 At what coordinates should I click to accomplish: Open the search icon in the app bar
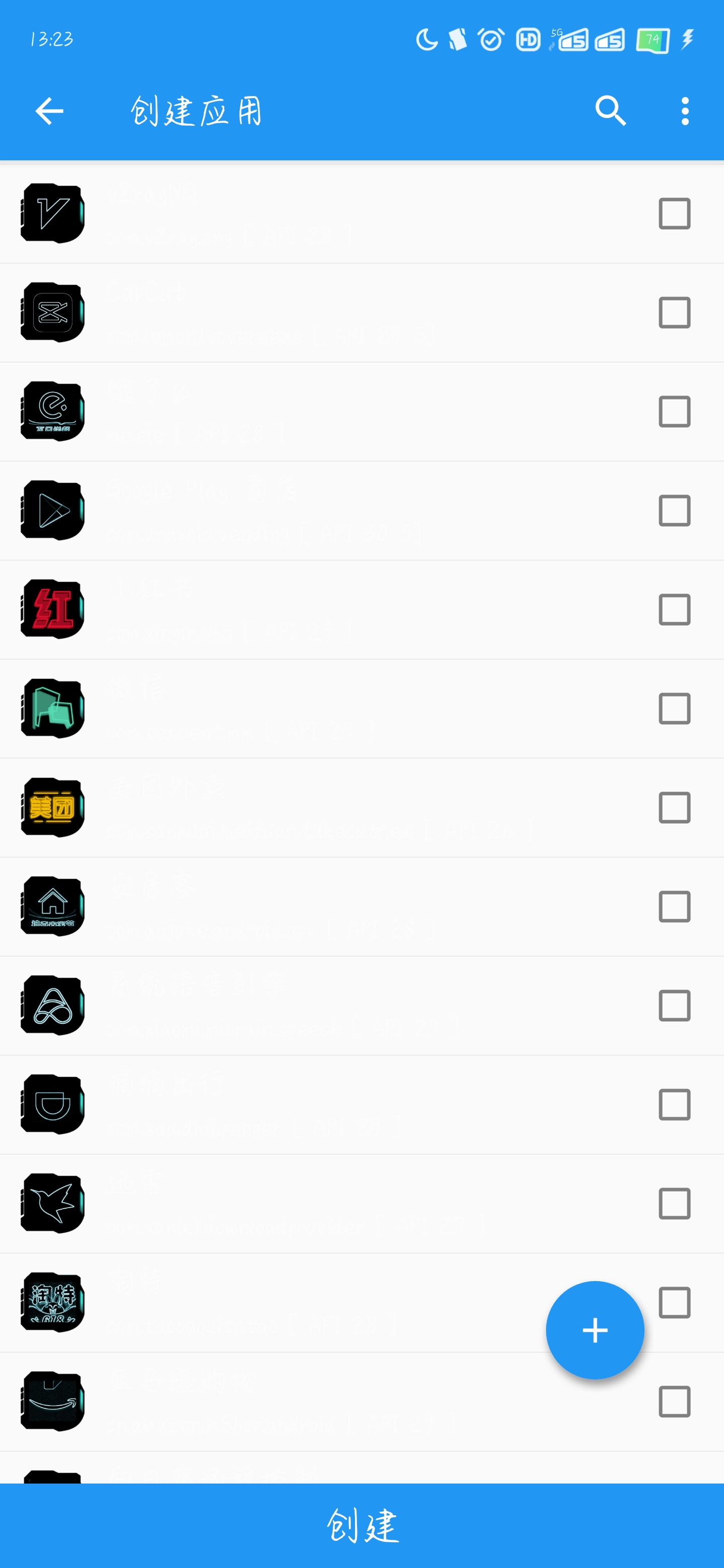click(611, 111)
